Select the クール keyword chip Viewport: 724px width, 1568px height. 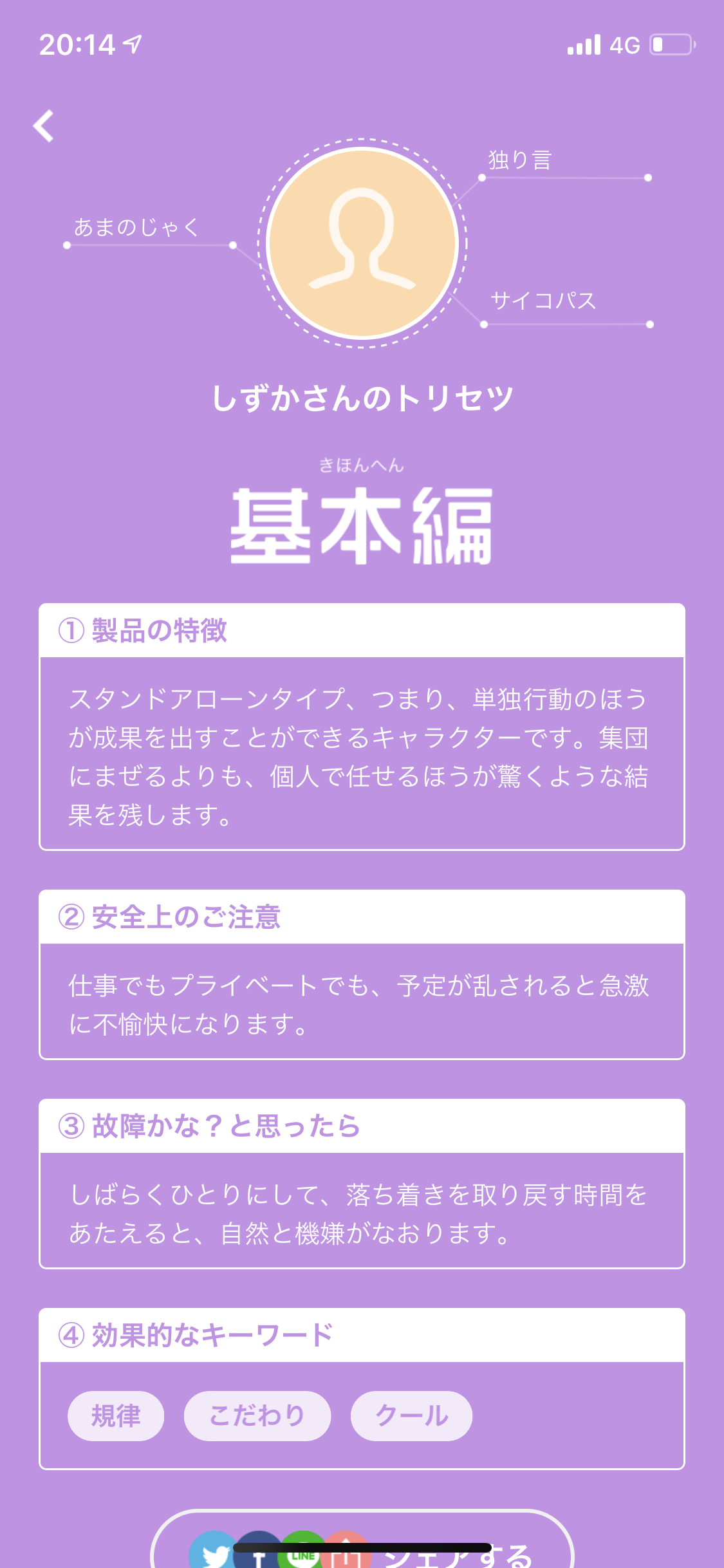411,1416
